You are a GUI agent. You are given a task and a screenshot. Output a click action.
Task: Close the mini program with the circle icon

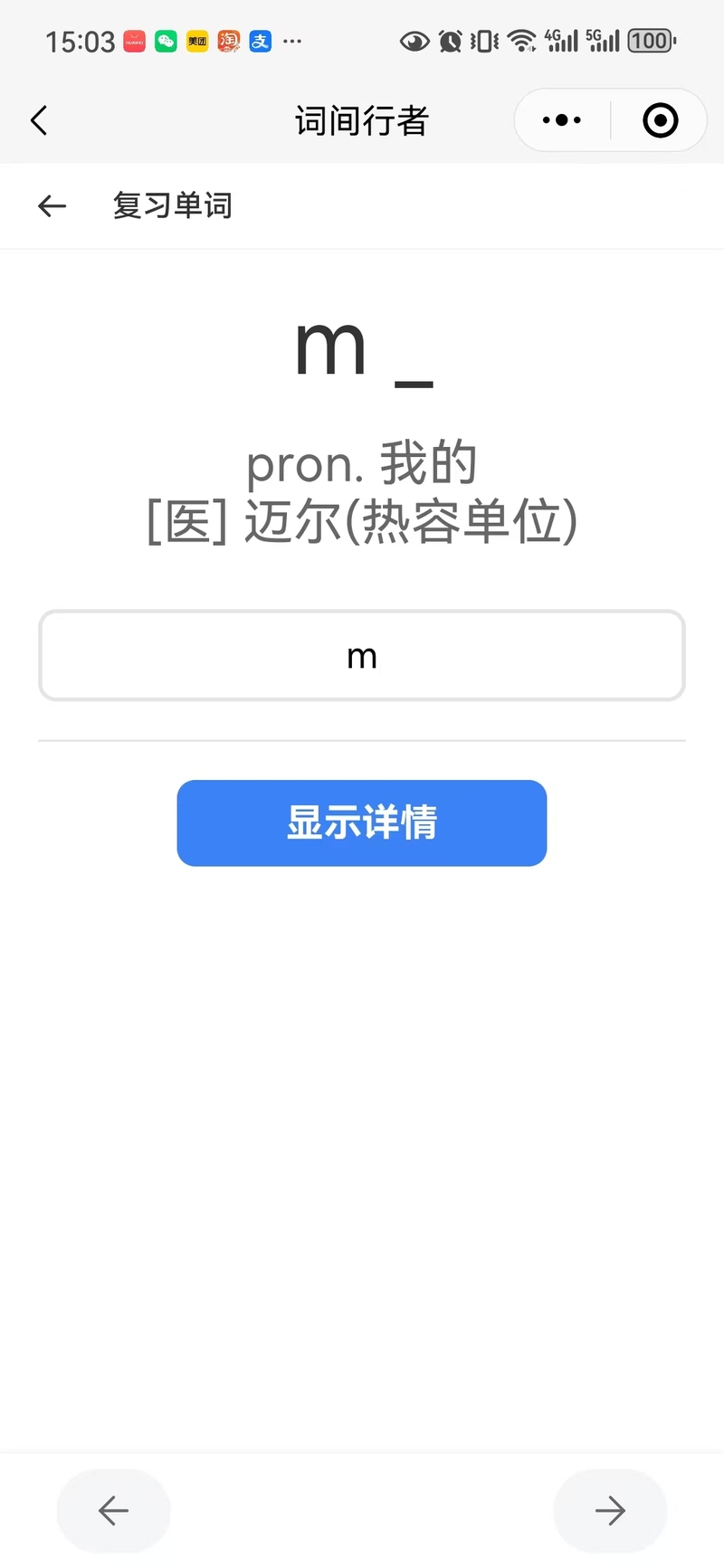660,120
